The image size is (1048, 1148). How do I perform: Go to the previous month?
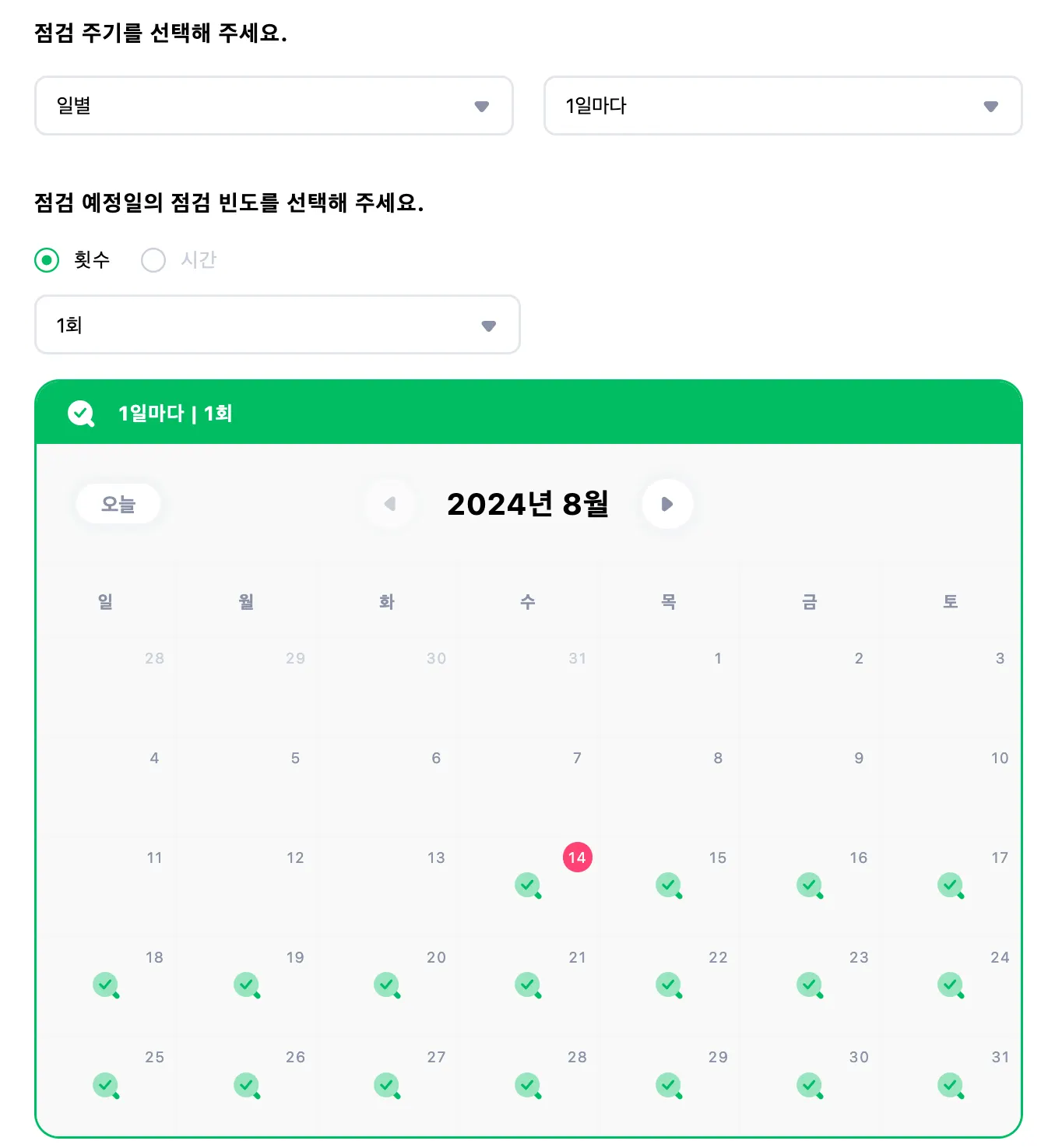point(390,504)
